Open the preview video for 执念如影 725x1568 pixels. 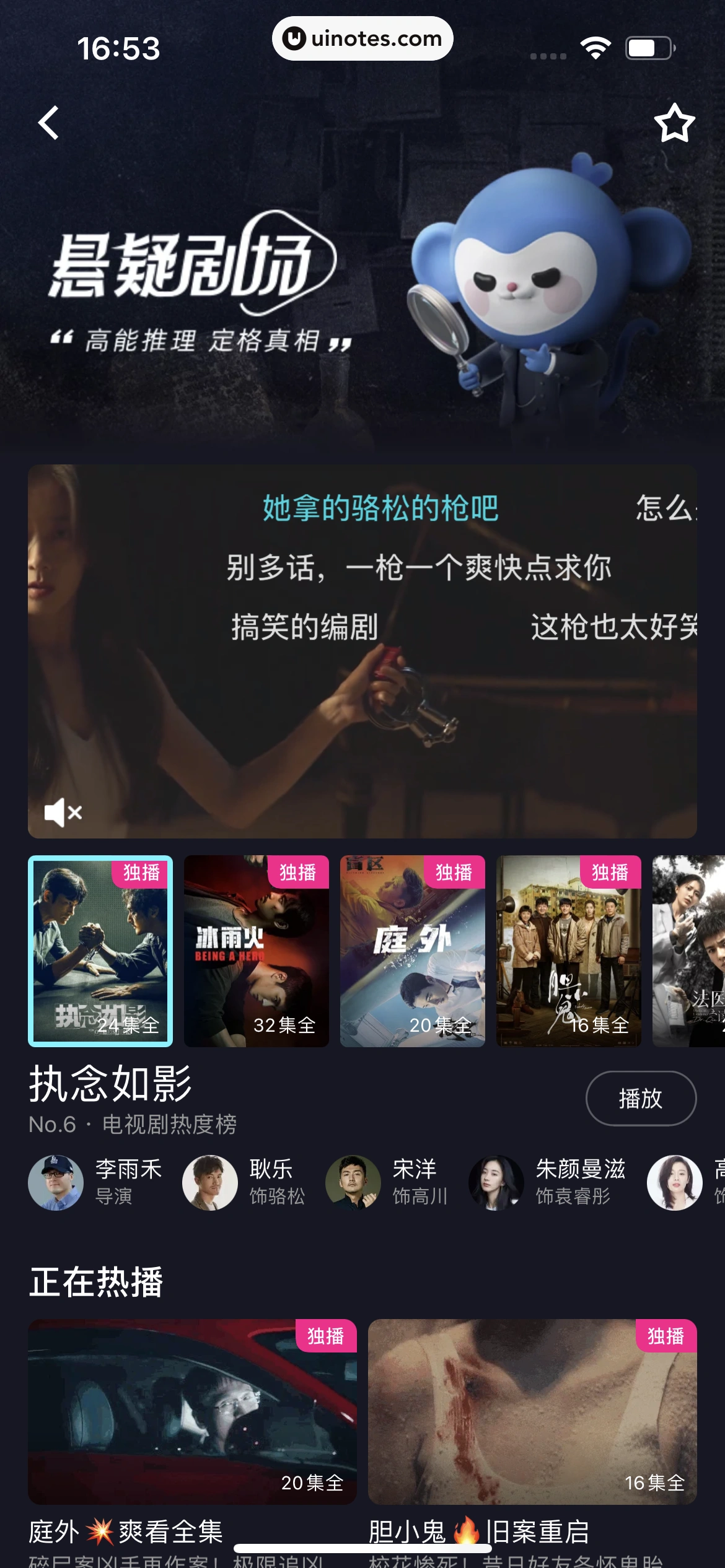(362, 650)
